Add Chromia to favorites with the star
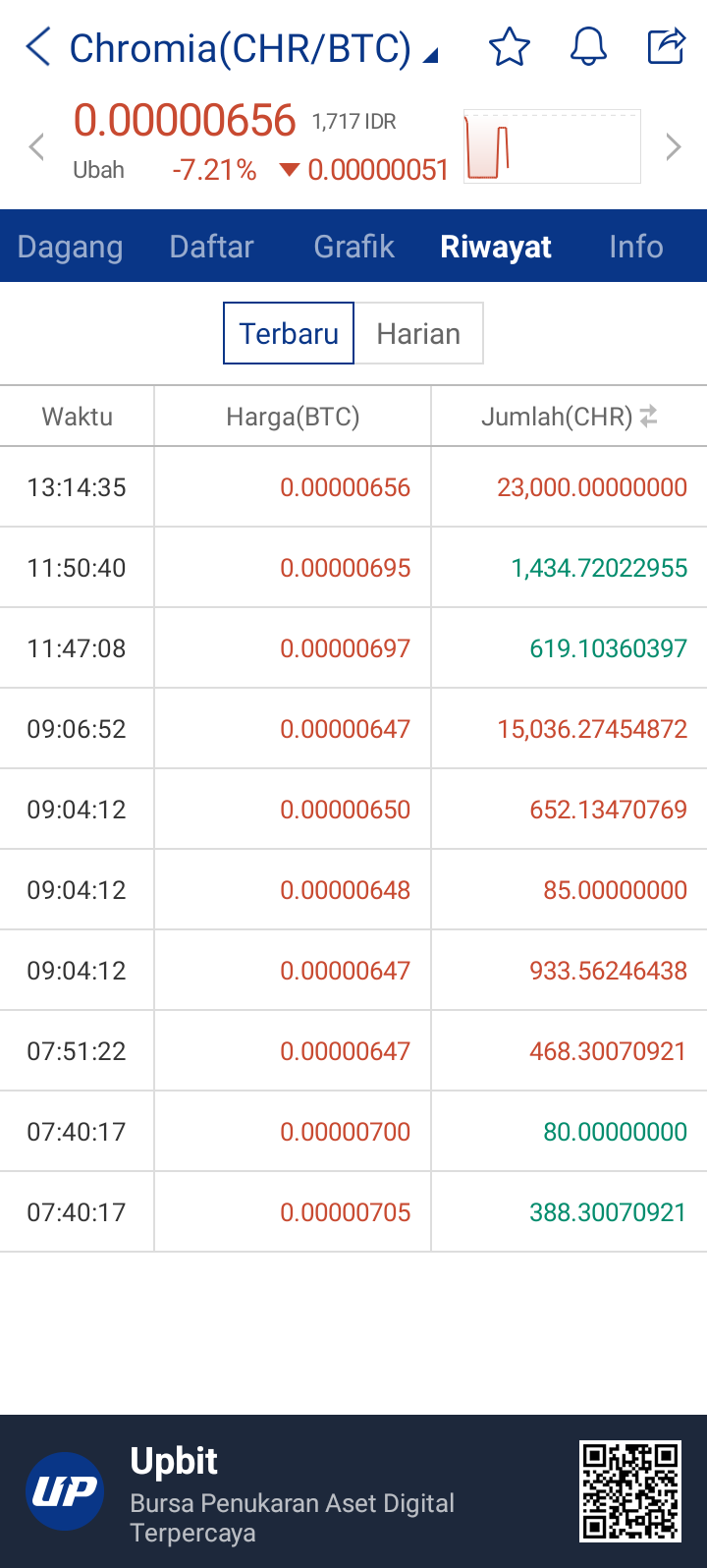 coord(509,46)
